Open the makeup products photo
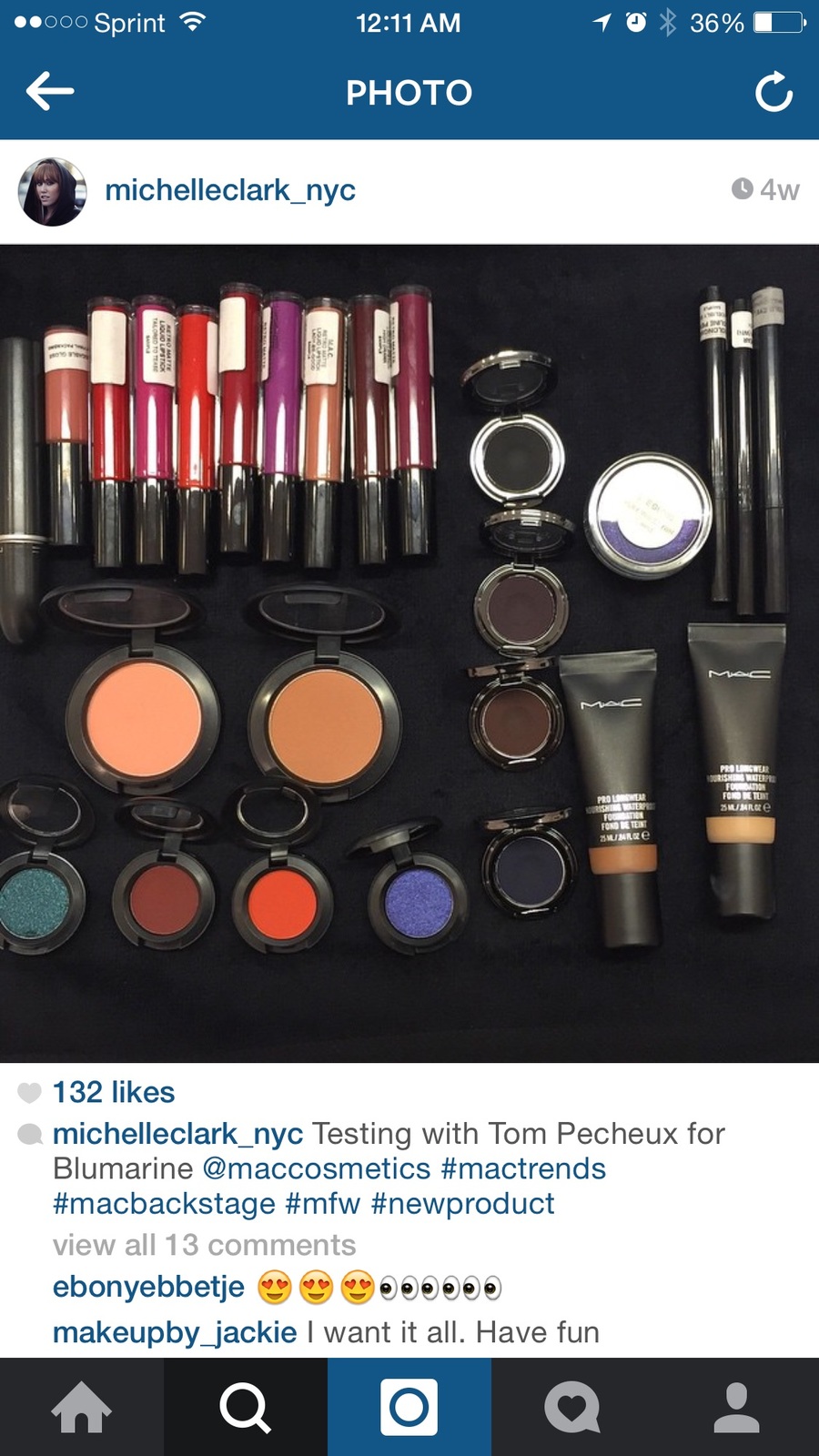 pyautogui.click(x=409, y=652)
